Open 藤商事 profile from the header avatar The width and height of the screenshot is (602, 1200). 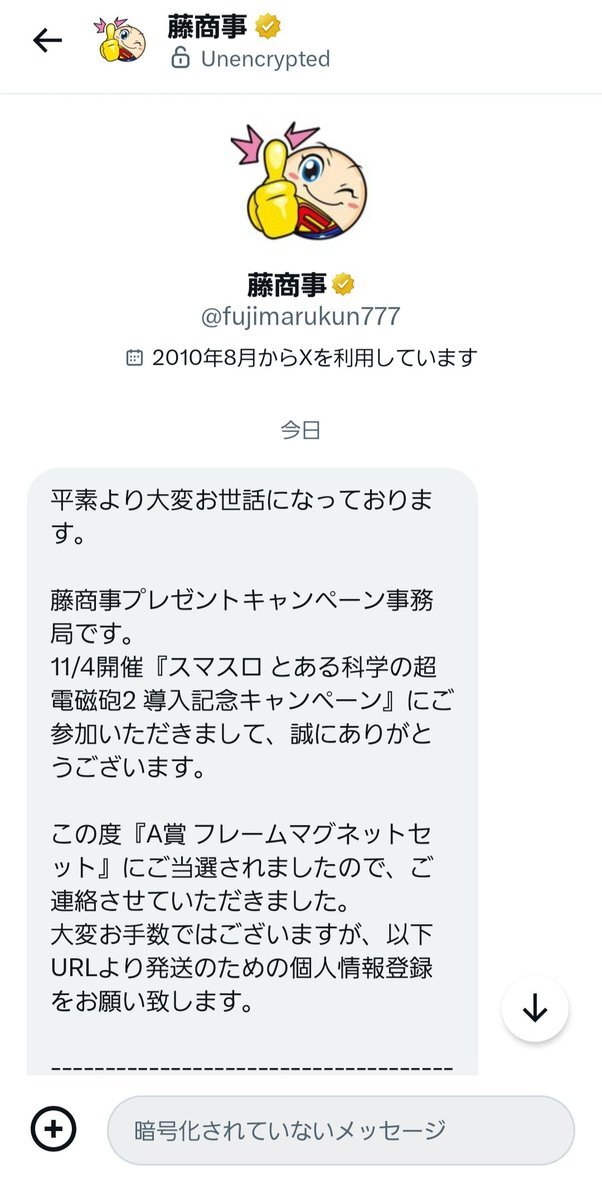(120, 40)
